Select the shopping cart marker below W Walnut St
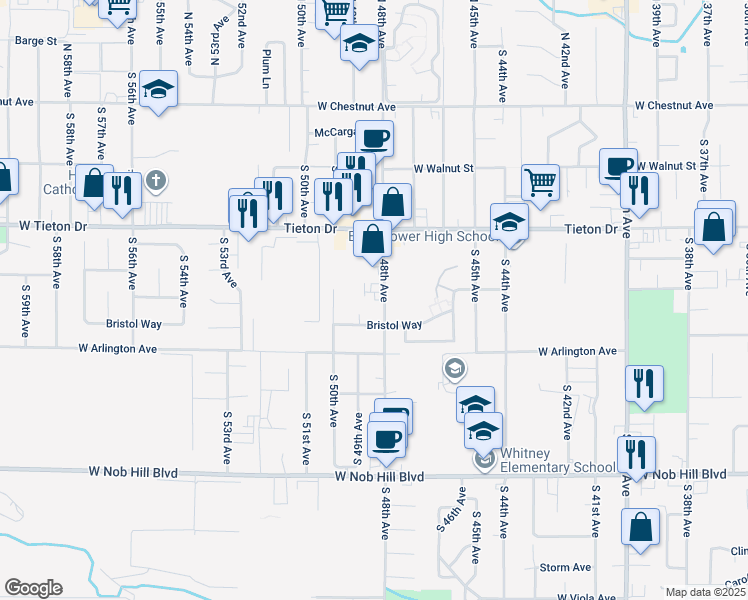This screenshot has width=748, height=600. [540, 184]
